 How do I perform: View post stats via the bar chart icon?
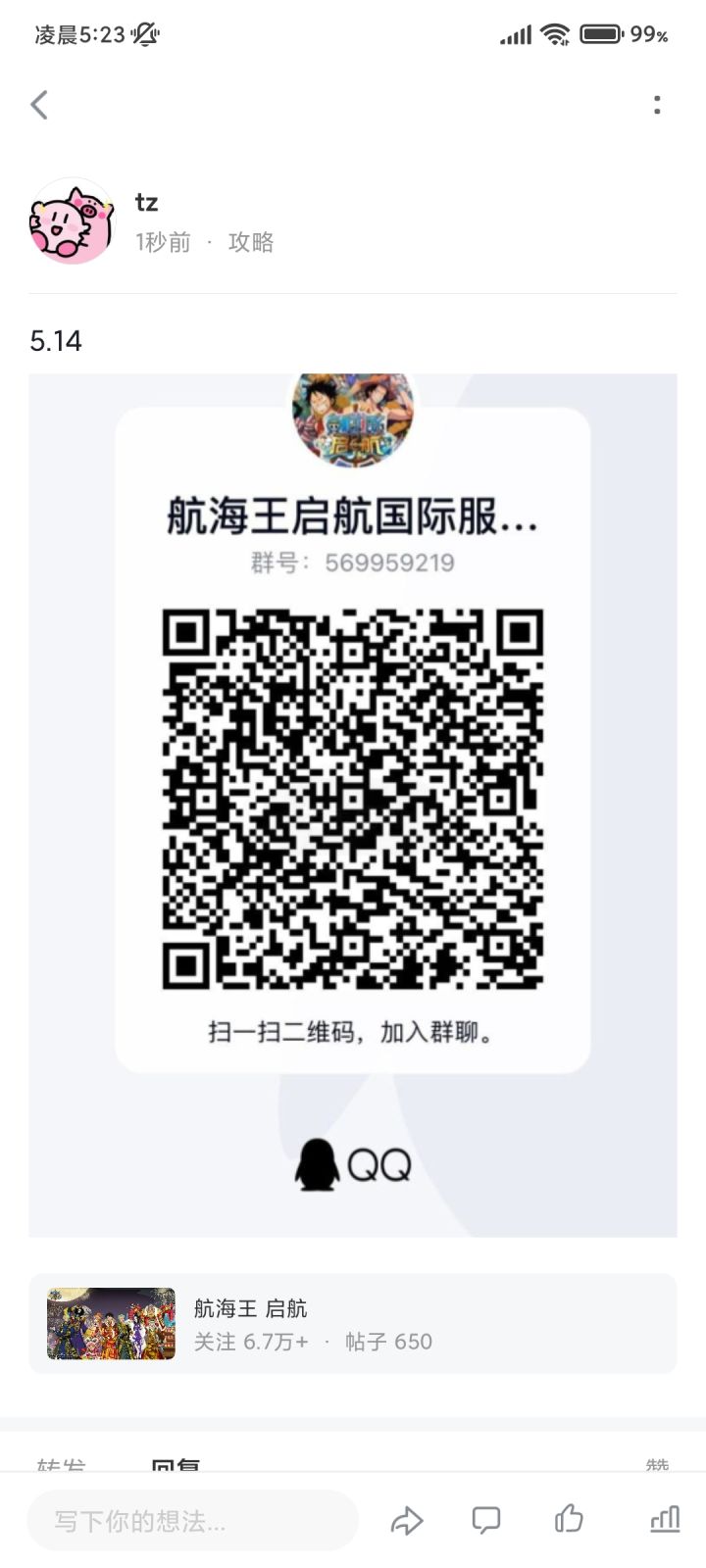tap(663, 1520)
